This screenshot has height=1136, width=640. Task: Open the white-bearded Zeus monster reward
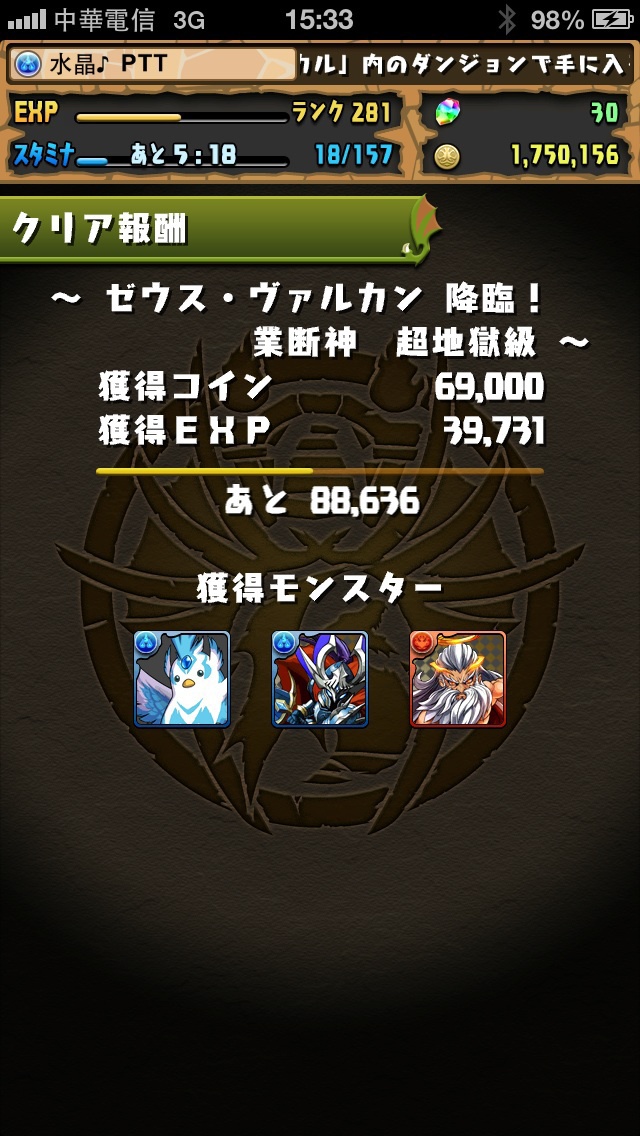(457, 679)
